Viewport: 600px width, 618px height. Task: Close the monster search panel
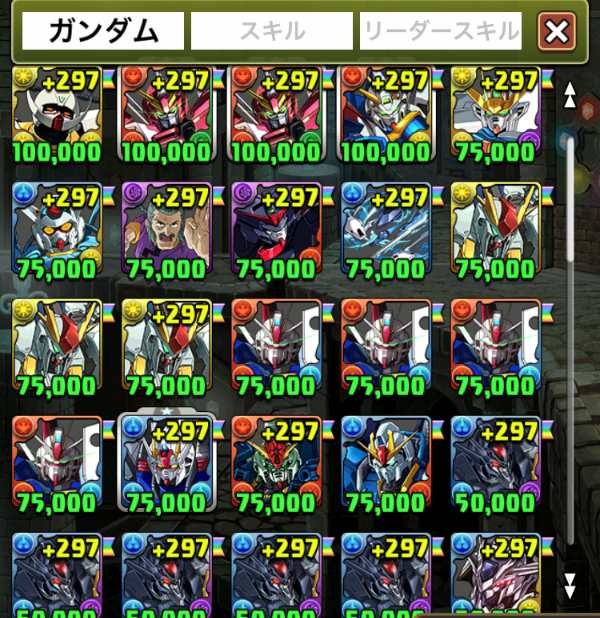coord(557,33)
